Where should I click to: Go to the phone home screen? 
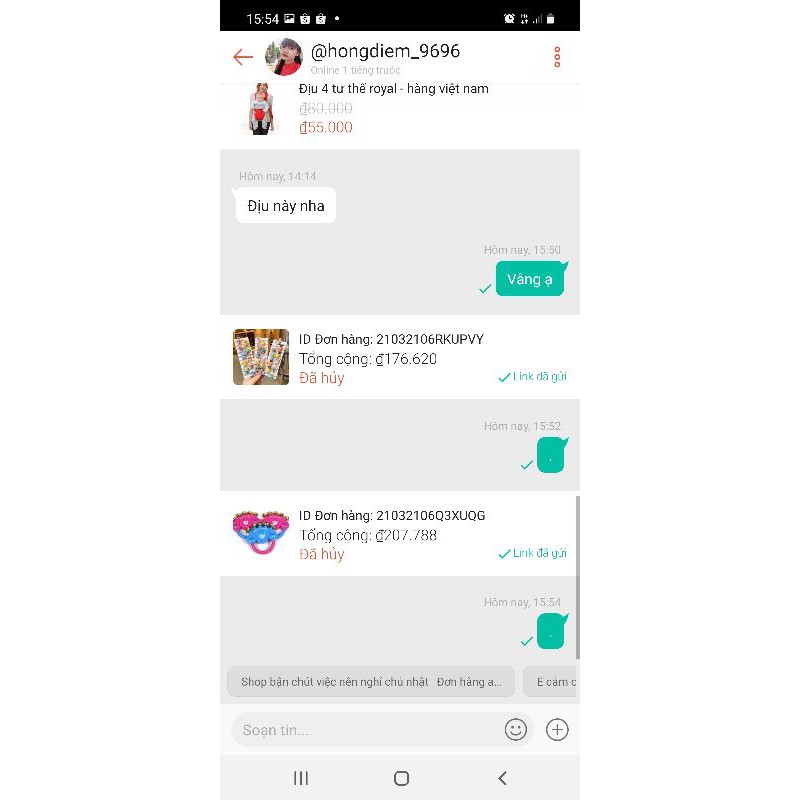point(401,778)
